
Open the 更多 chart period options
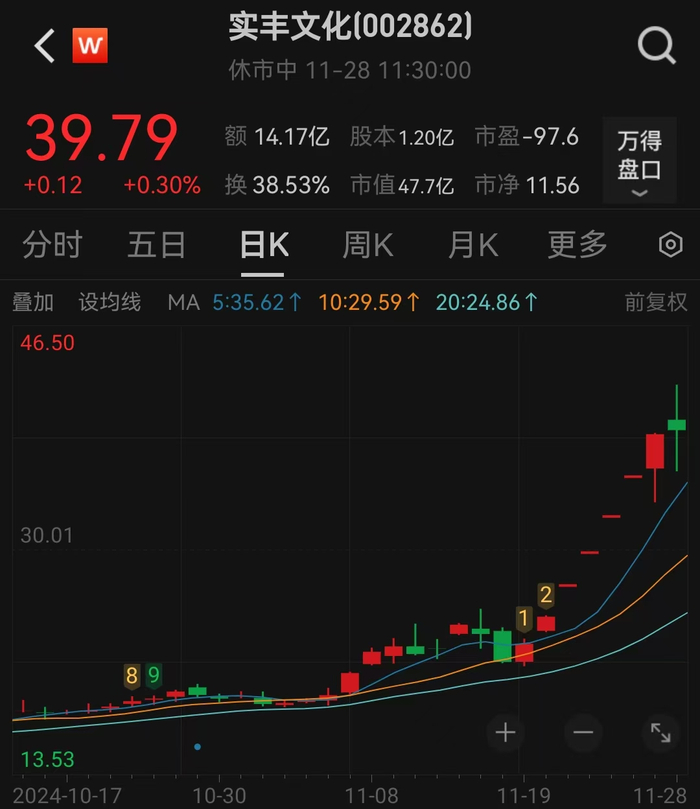(x=577, y=245)
